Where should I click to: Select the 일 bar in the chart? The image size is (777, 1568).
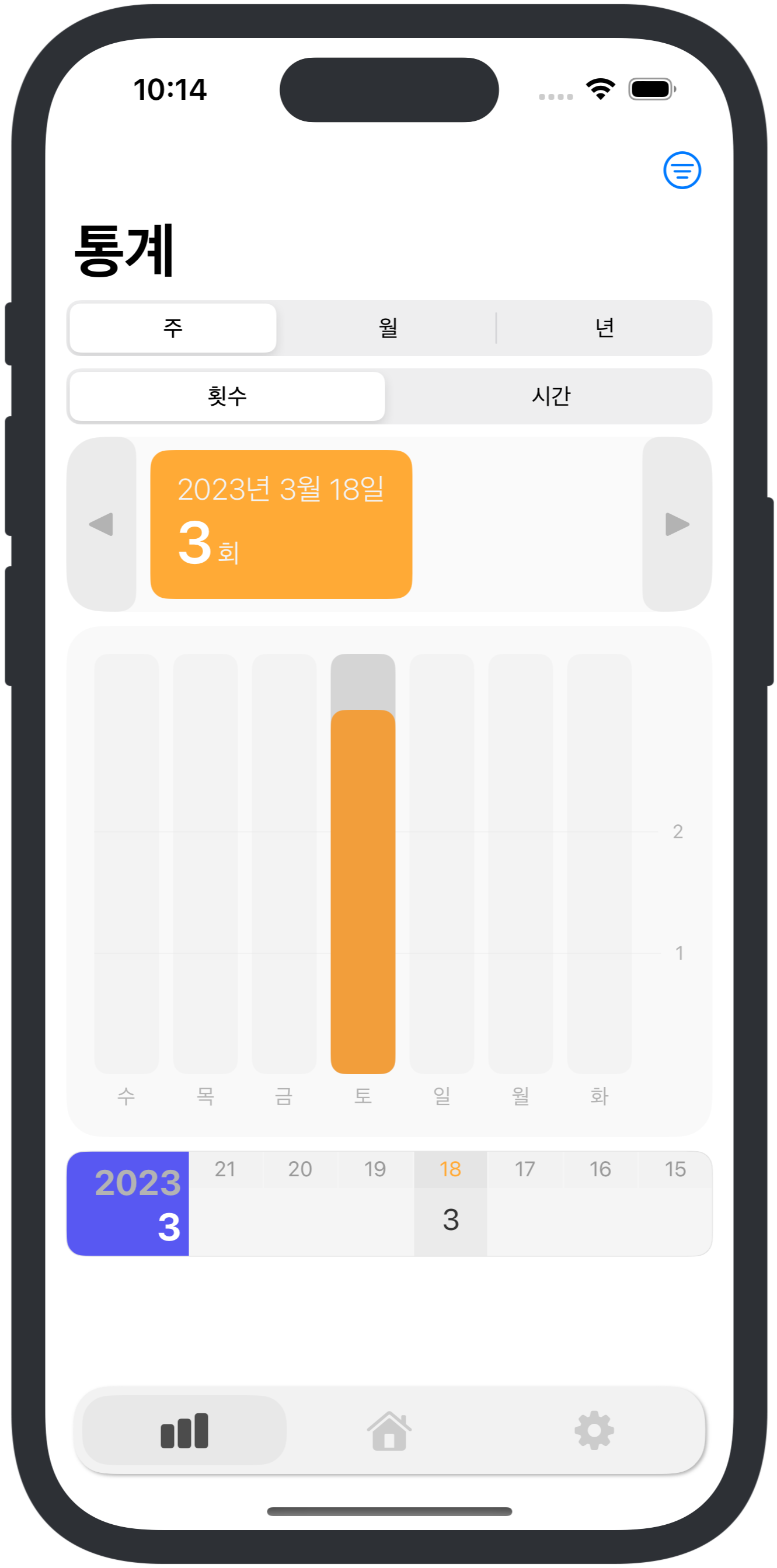coord(441,865)
